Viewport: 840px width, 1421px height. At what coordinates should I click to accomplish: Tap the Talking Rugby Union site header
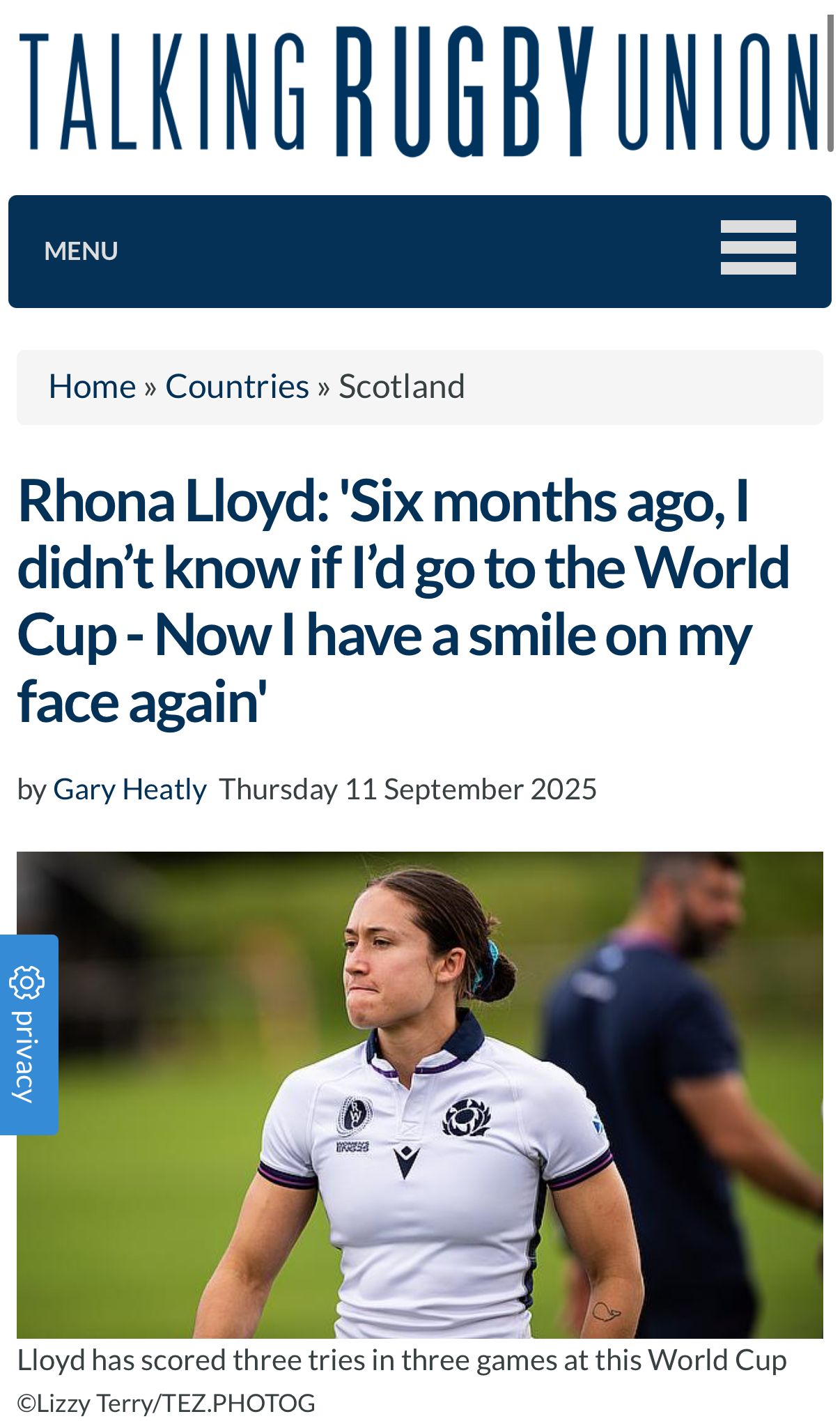tap(419, 91)
